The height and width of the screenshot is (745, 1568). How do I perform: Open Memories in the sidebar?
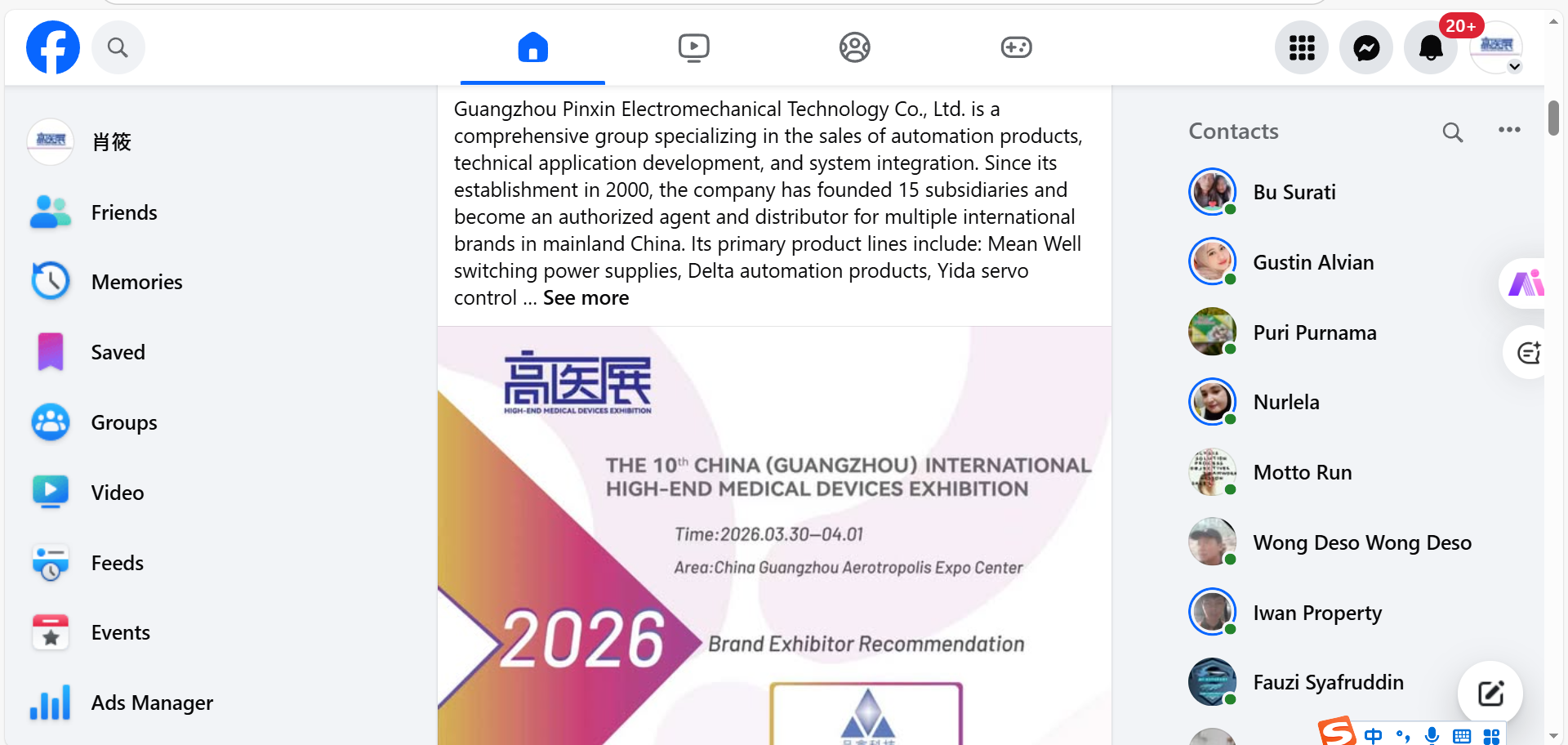click(x=136, y=282)
